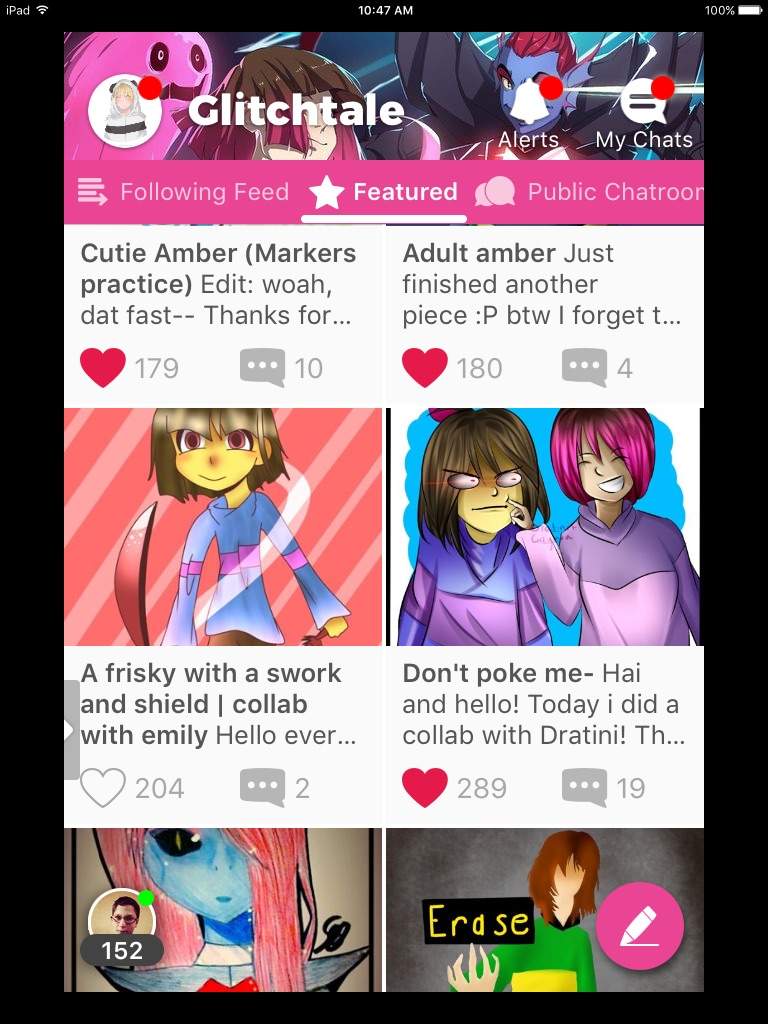Open the Erase artwork post

(500, 910)
